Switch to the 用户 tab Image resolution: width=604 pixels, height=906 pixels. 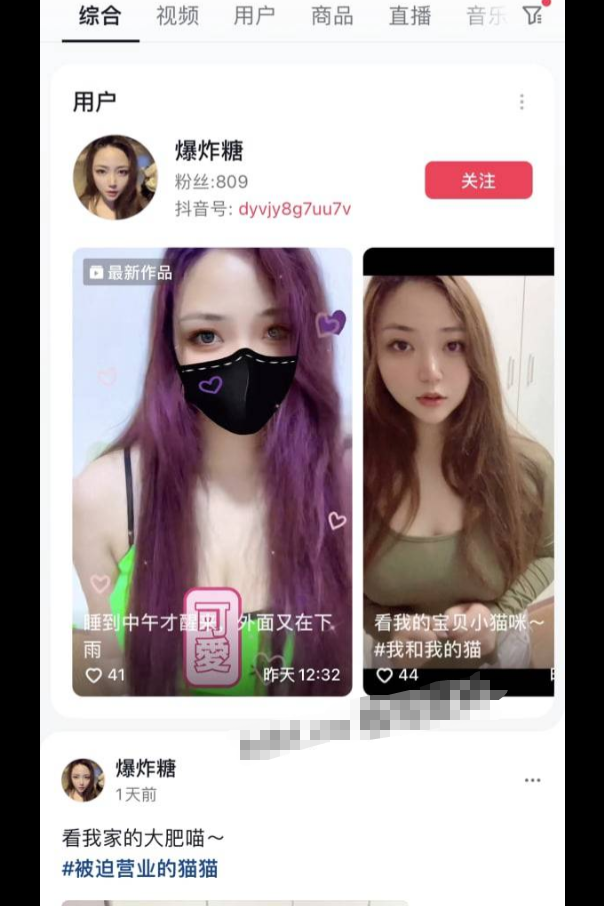click(254, 16)
